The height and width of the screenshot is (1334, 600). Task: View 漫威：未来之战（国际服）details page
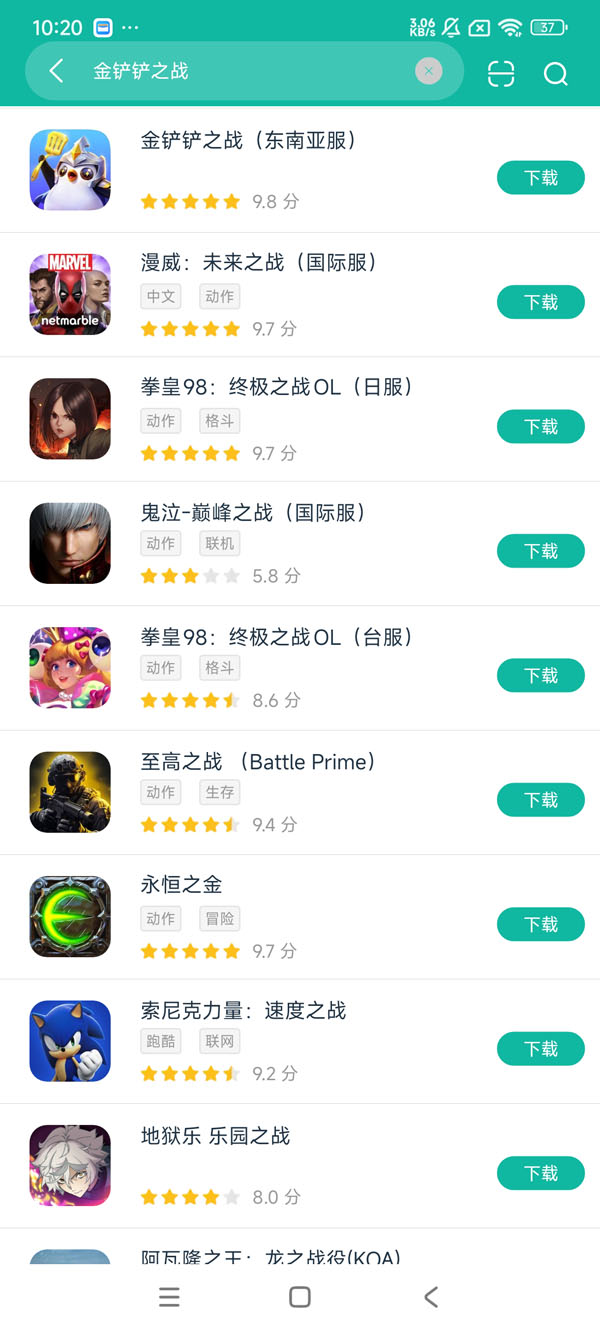click(258, 263)
